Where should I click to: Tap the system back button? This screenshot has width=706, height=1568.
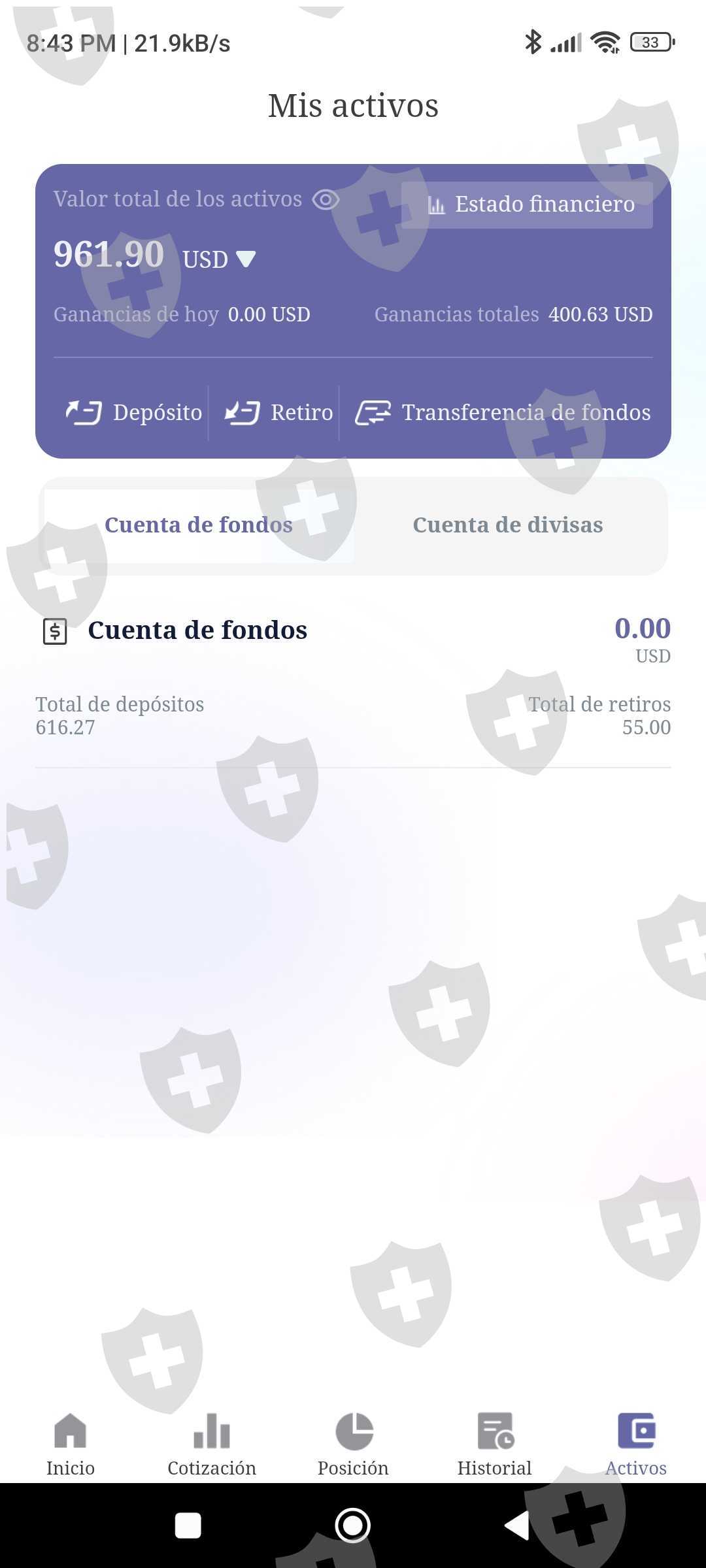517,1526
